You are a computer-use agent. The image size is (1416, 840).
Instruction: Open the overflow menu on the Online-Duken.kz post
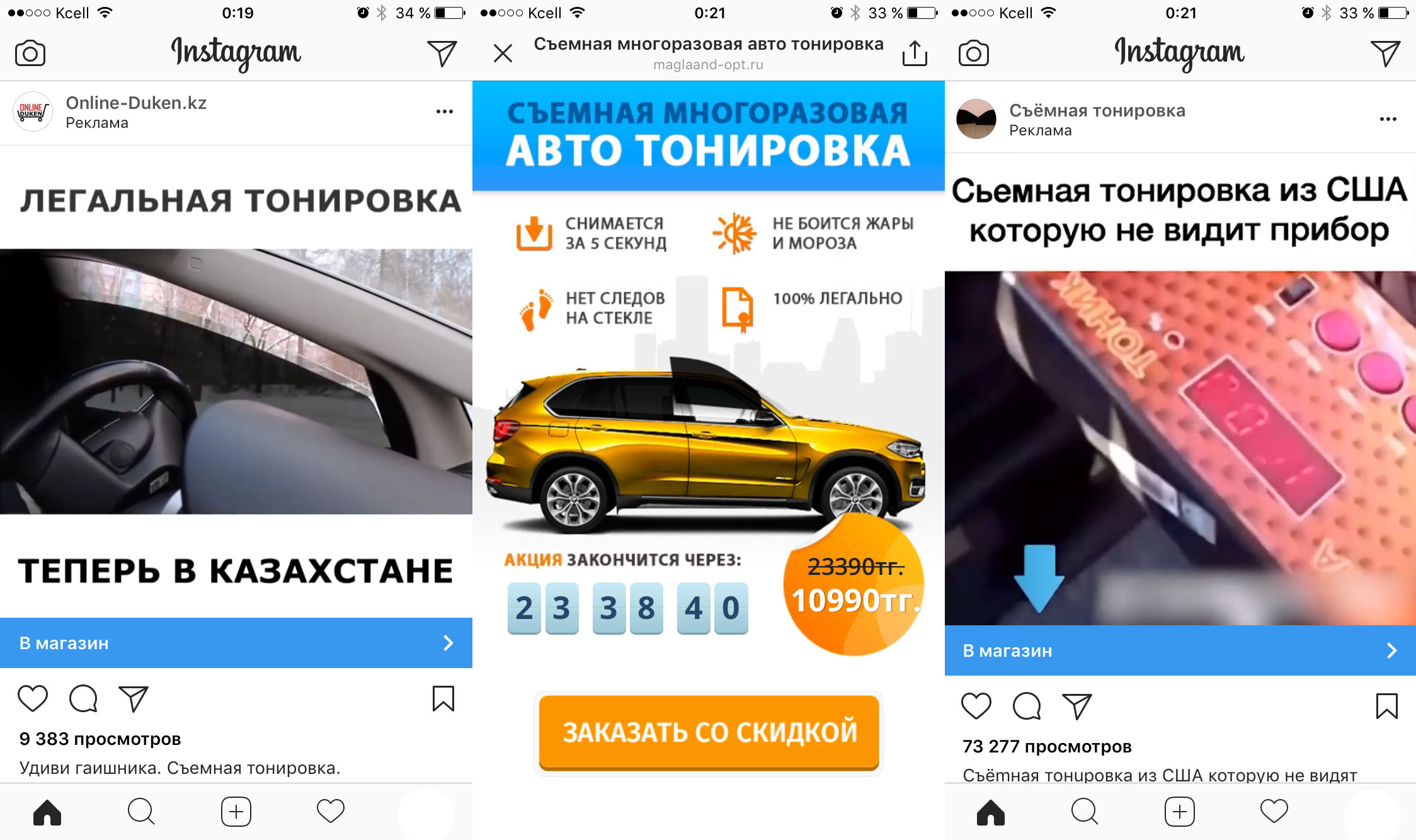tap(444, 111)
